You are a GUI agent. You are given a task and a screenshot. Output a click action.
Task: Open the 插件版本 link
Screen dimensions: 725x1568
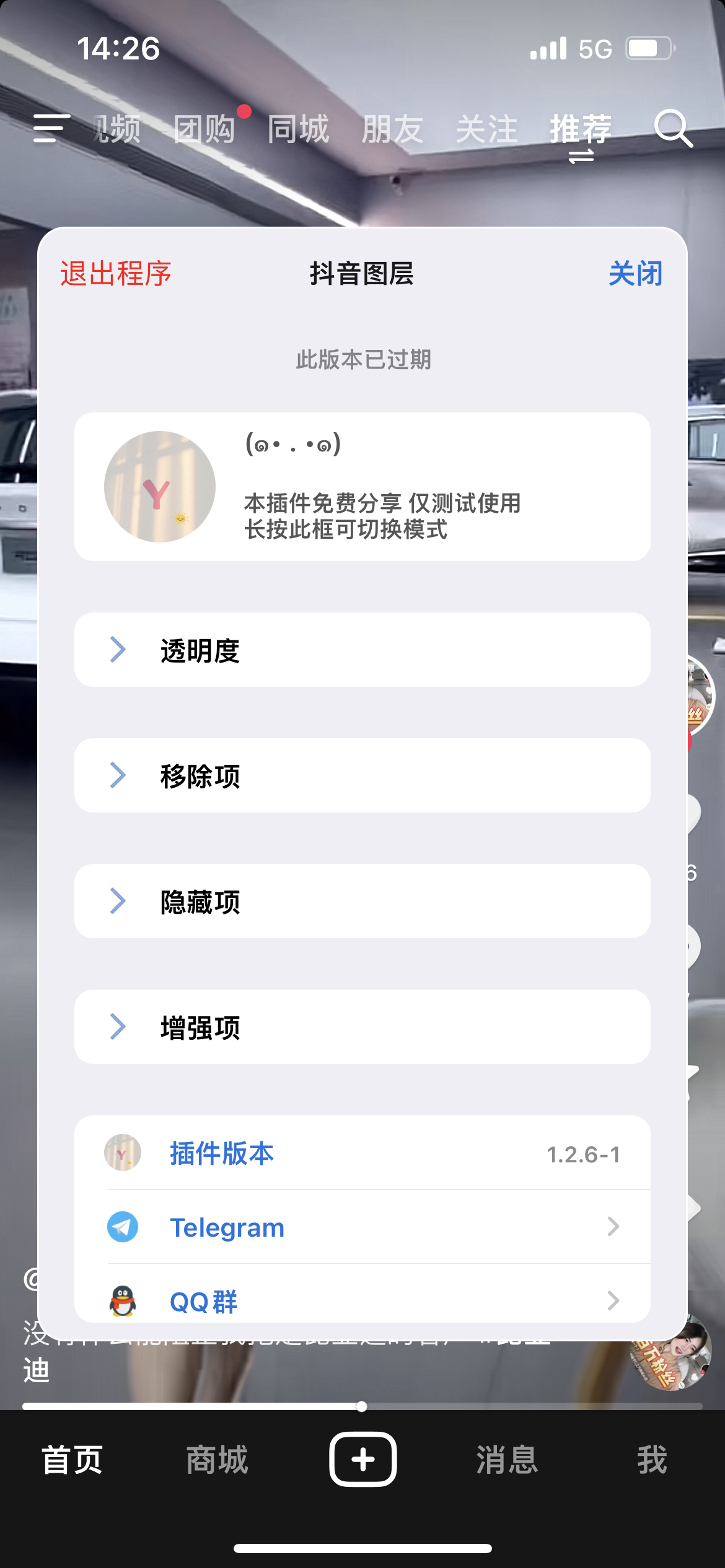point(220,1153)
